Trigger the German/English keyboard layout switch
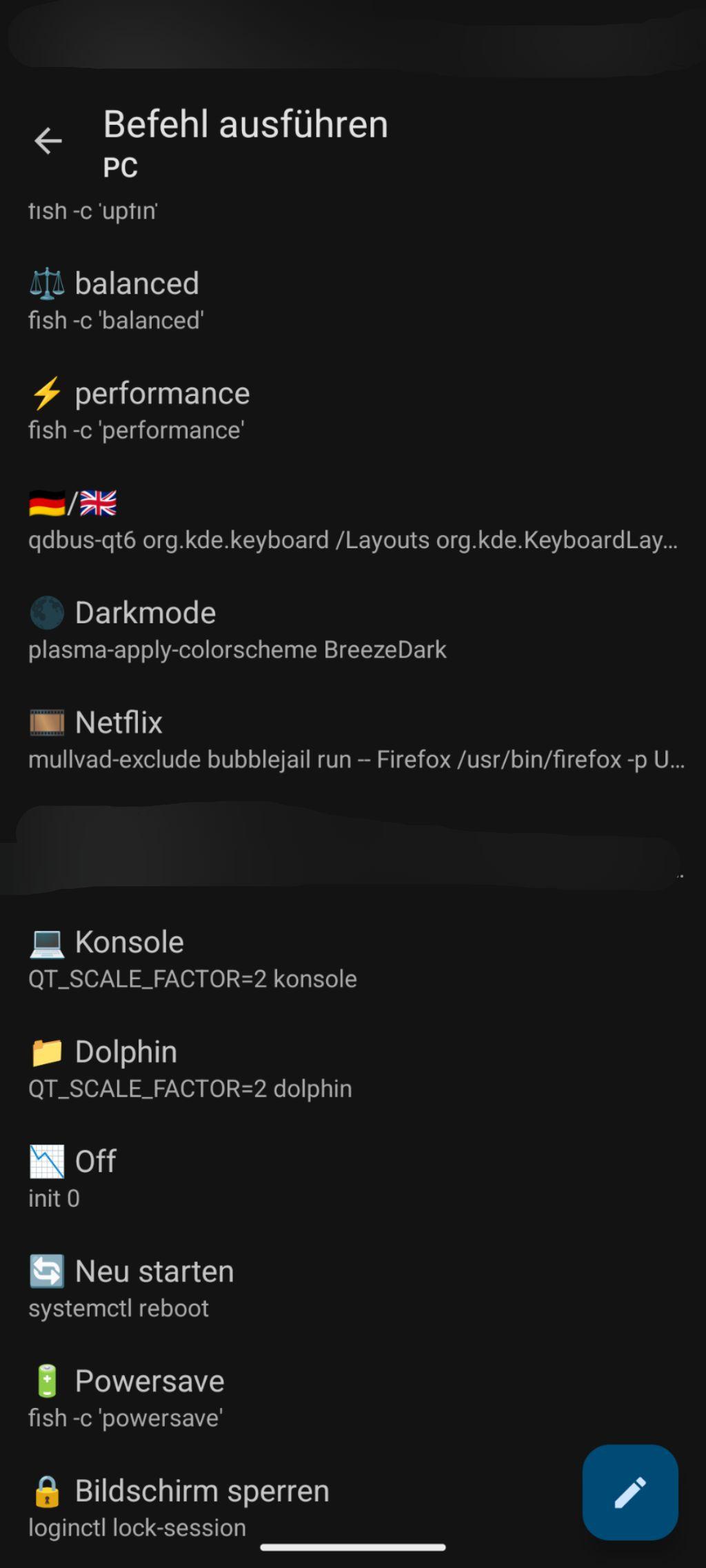Viewport: 706px width, 1568px height. [353, 520]
